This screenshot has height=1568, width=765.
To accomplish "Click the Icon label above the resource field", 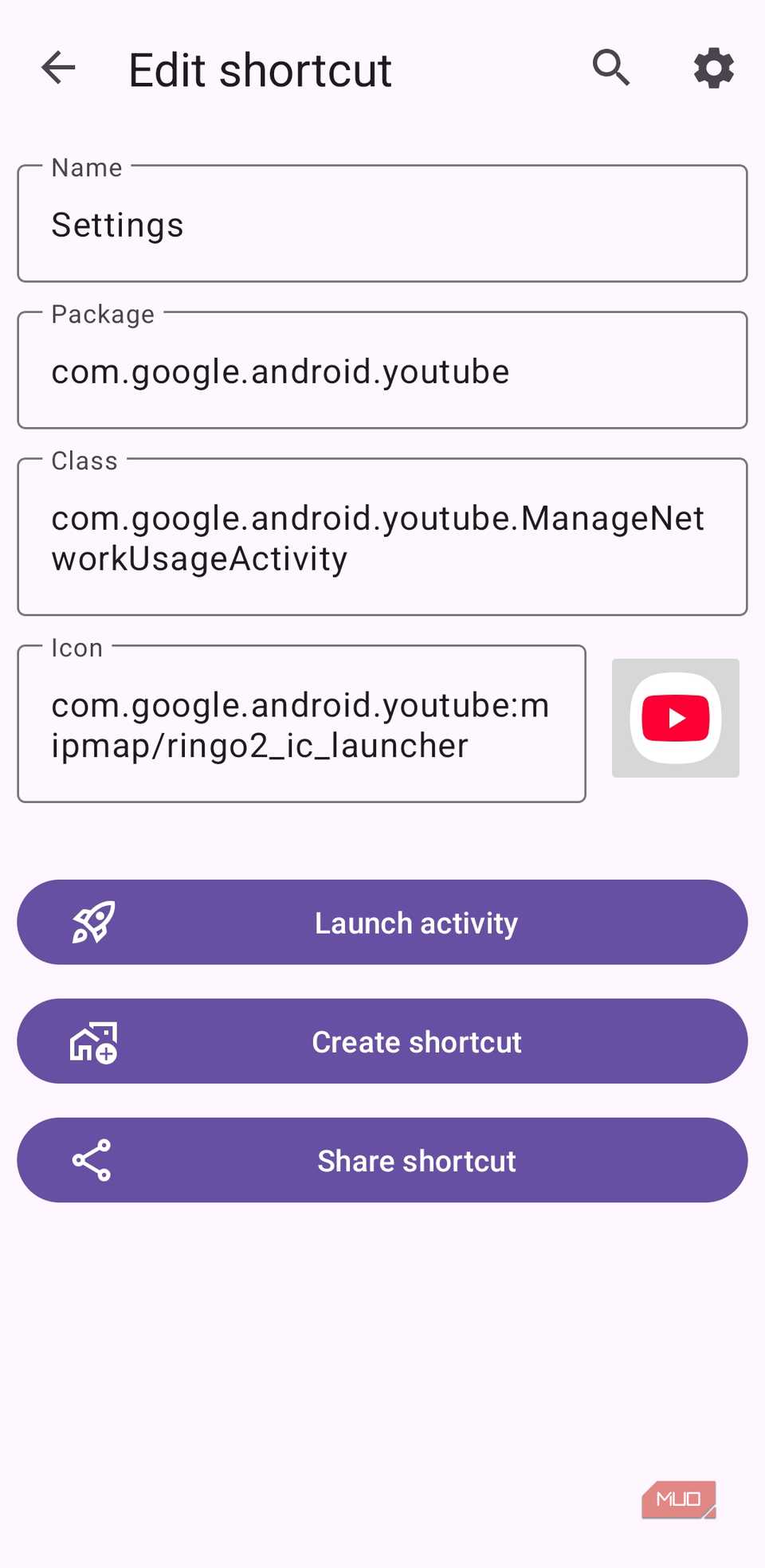I will (x=76, y=647).
